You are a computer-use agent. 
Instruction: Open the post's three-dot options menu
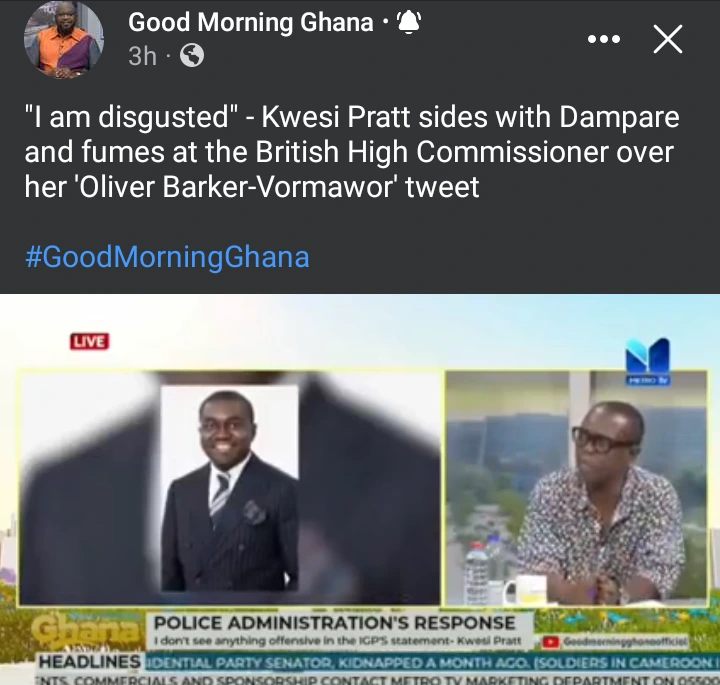604,39
